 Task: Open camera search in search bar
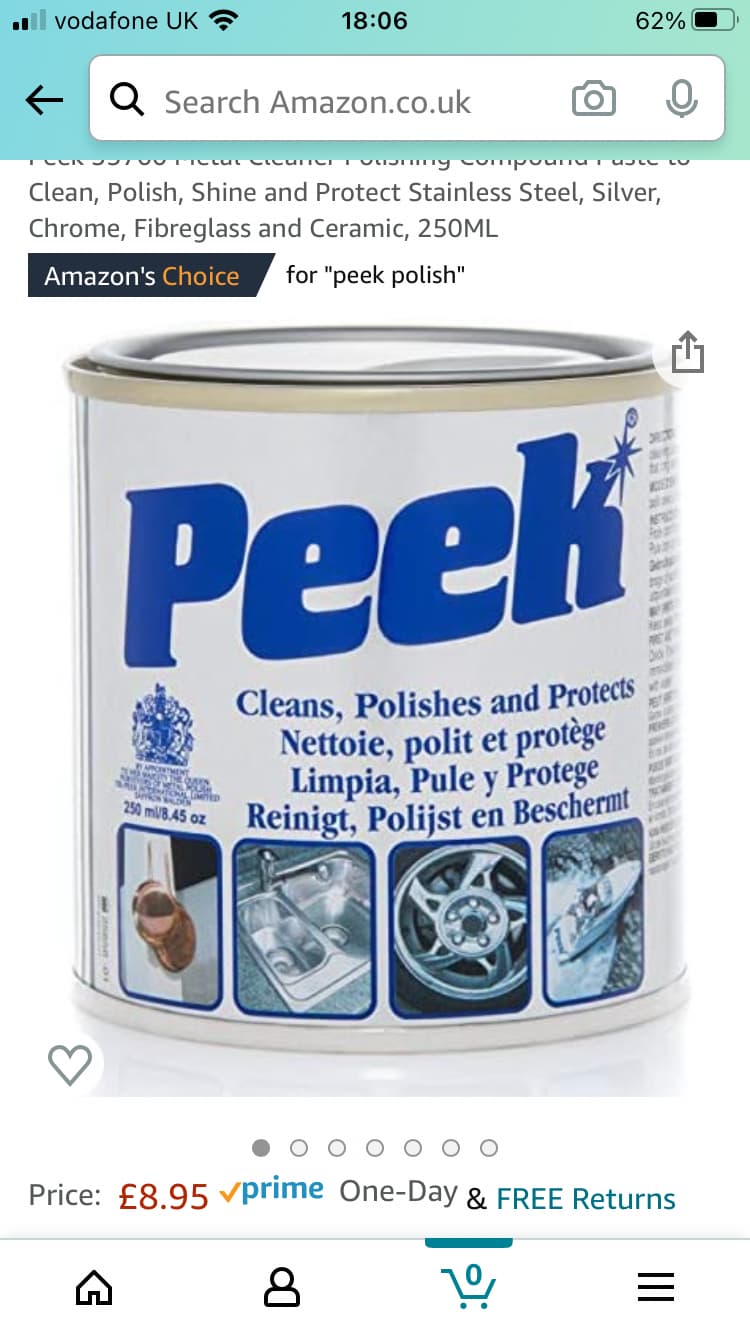593,100
